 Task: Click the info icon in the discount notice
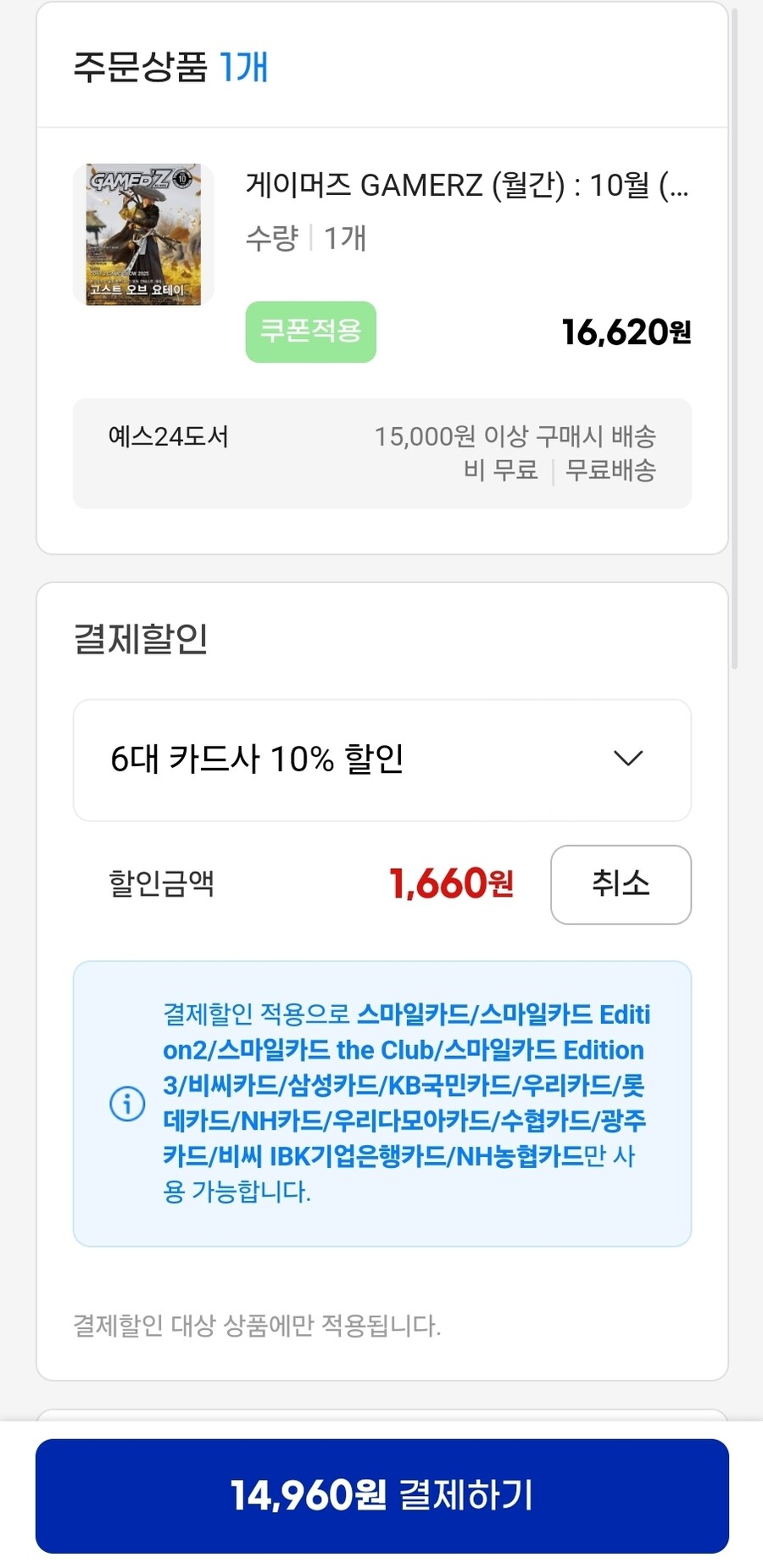(128, 1106)
